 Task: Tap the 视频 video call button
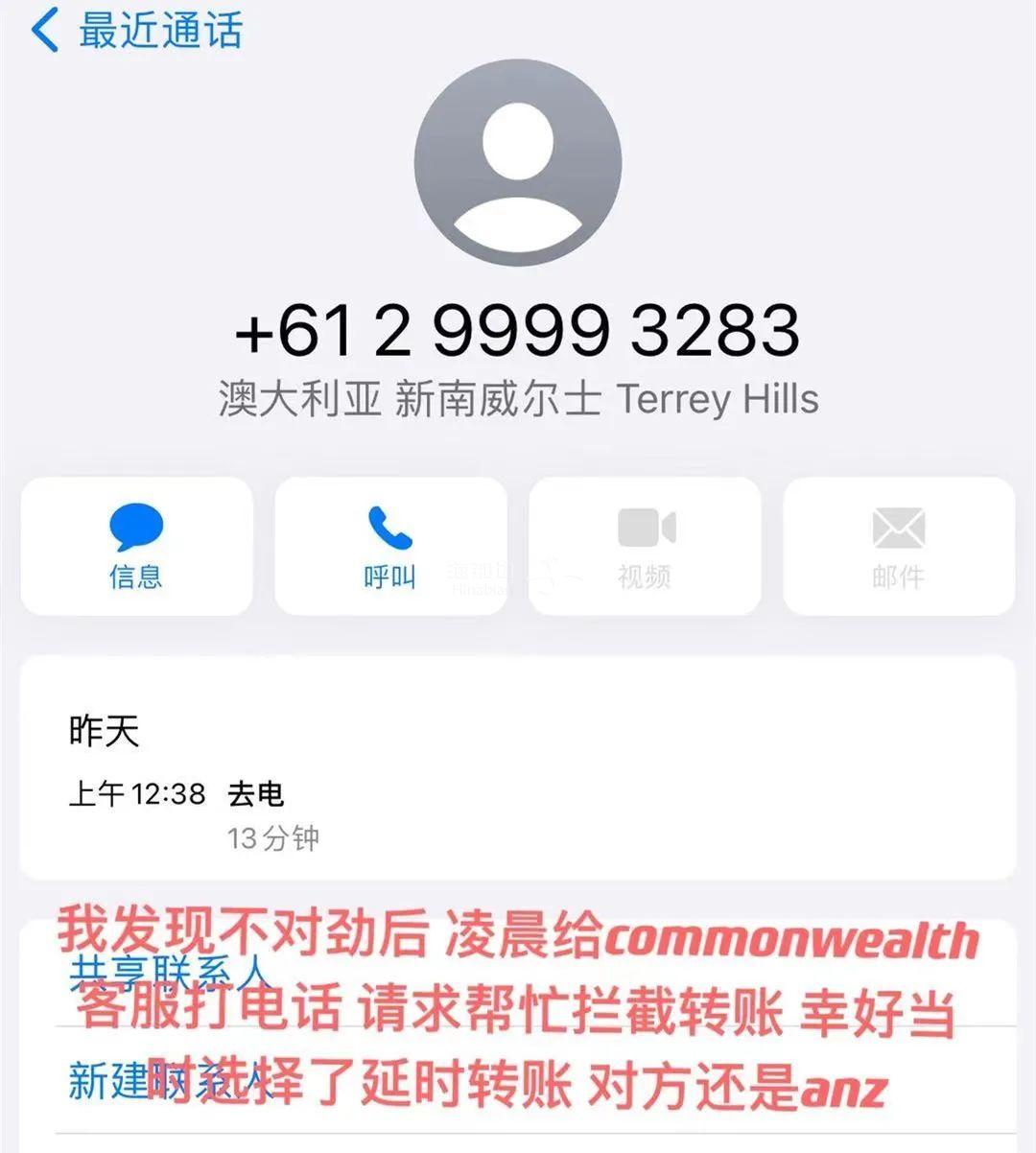point(645,546)
